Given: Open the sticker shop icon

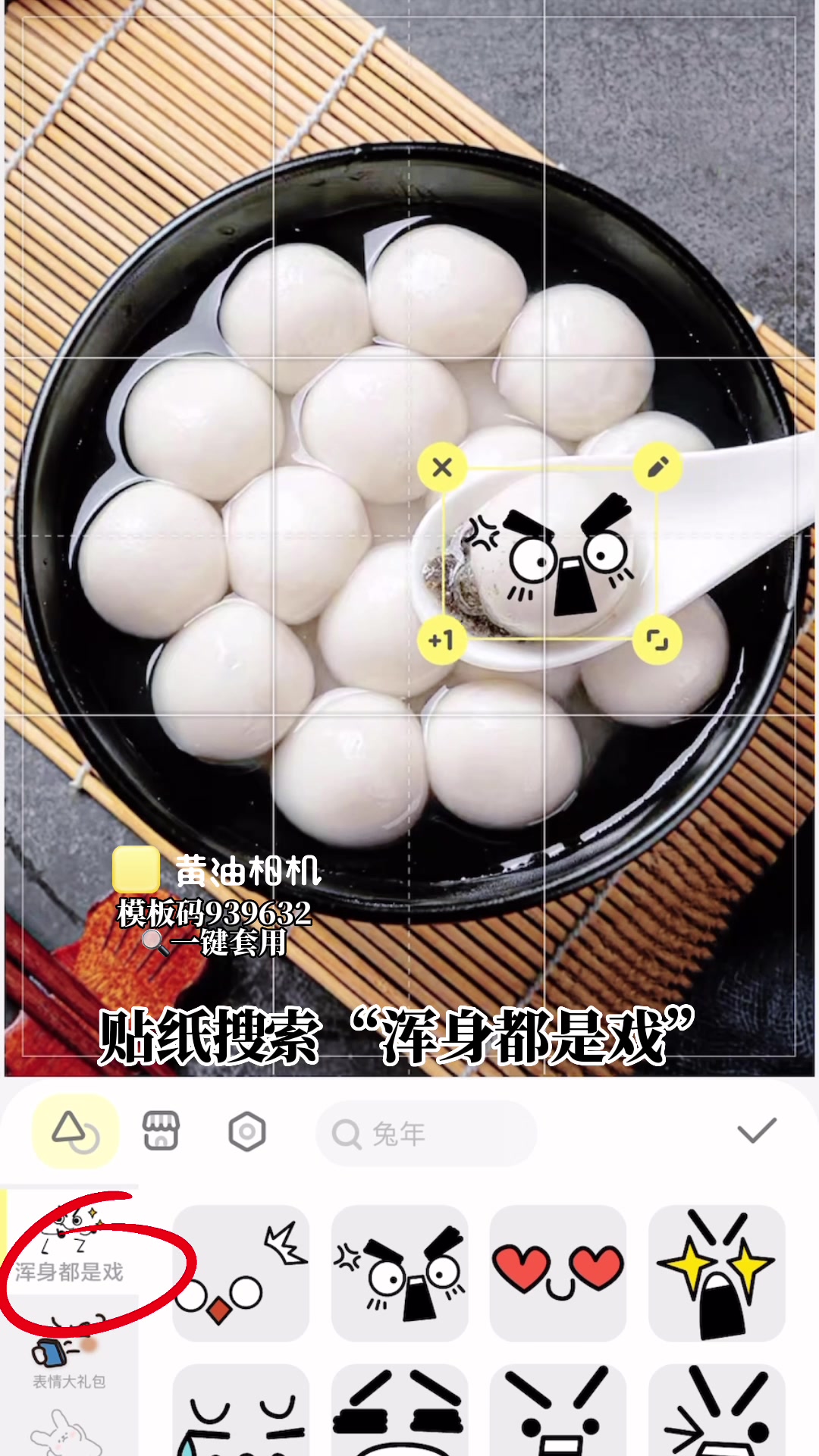Looking at the screenshot, I should 161,1131.
